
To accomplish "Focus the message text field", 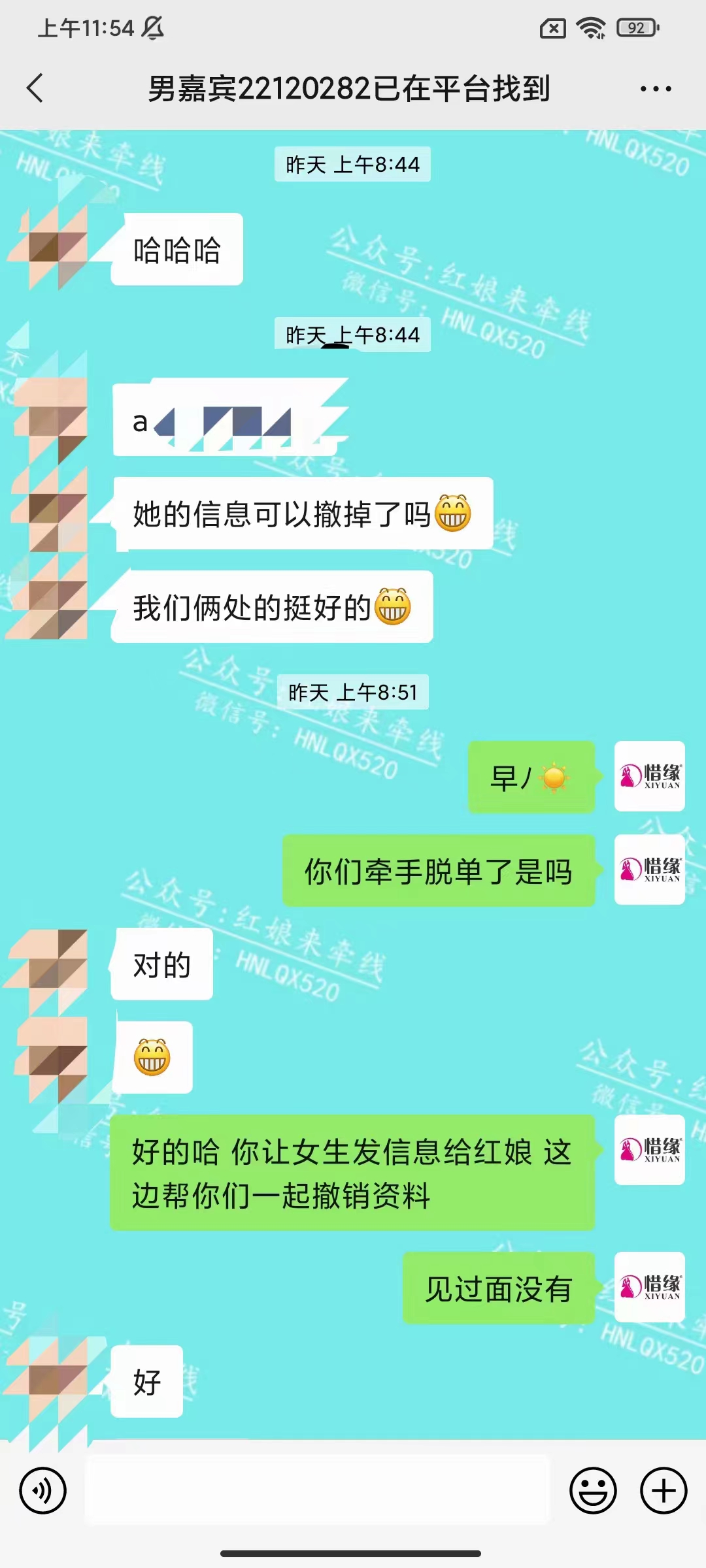I will 317,1490.
